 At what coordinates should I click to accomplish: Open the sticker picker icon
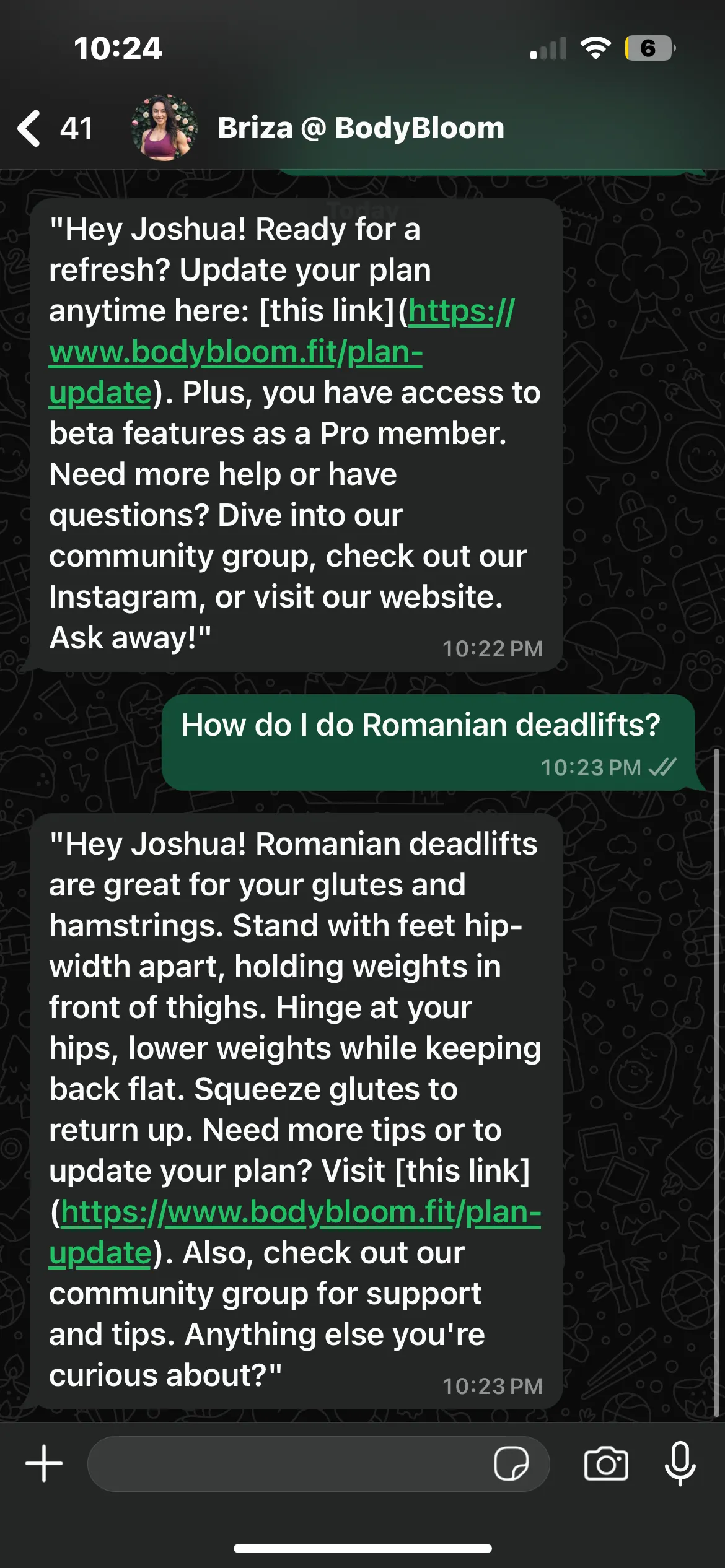(511, 1464)
